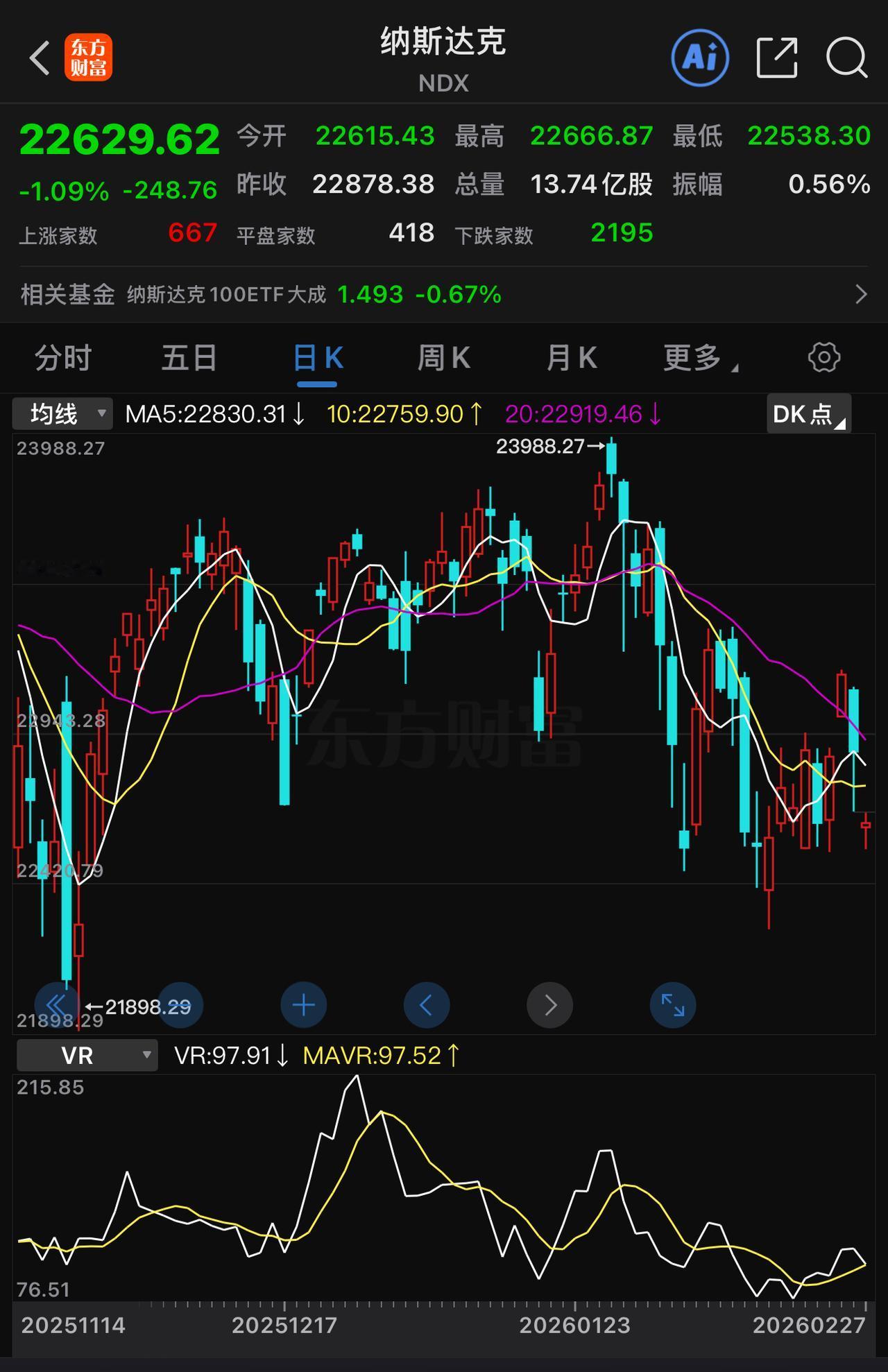Viewport: 888px width, 1372px height.
Task: Switch to the 分时 intraday tab
Action: coord(62,358)
